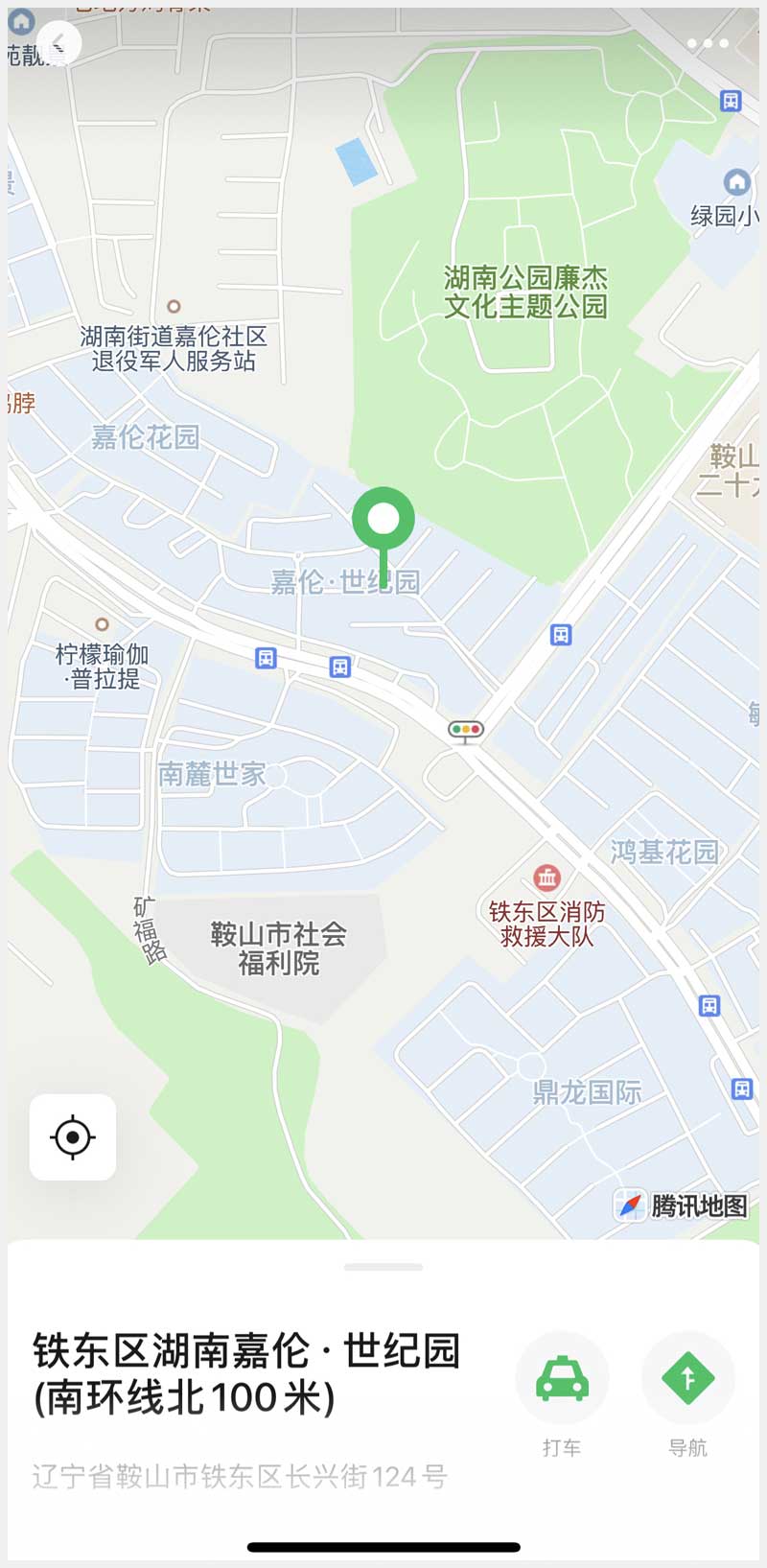Go back using the top-left arrow
This screenshot has height=1568, width=767.
[x=58, y=43]
